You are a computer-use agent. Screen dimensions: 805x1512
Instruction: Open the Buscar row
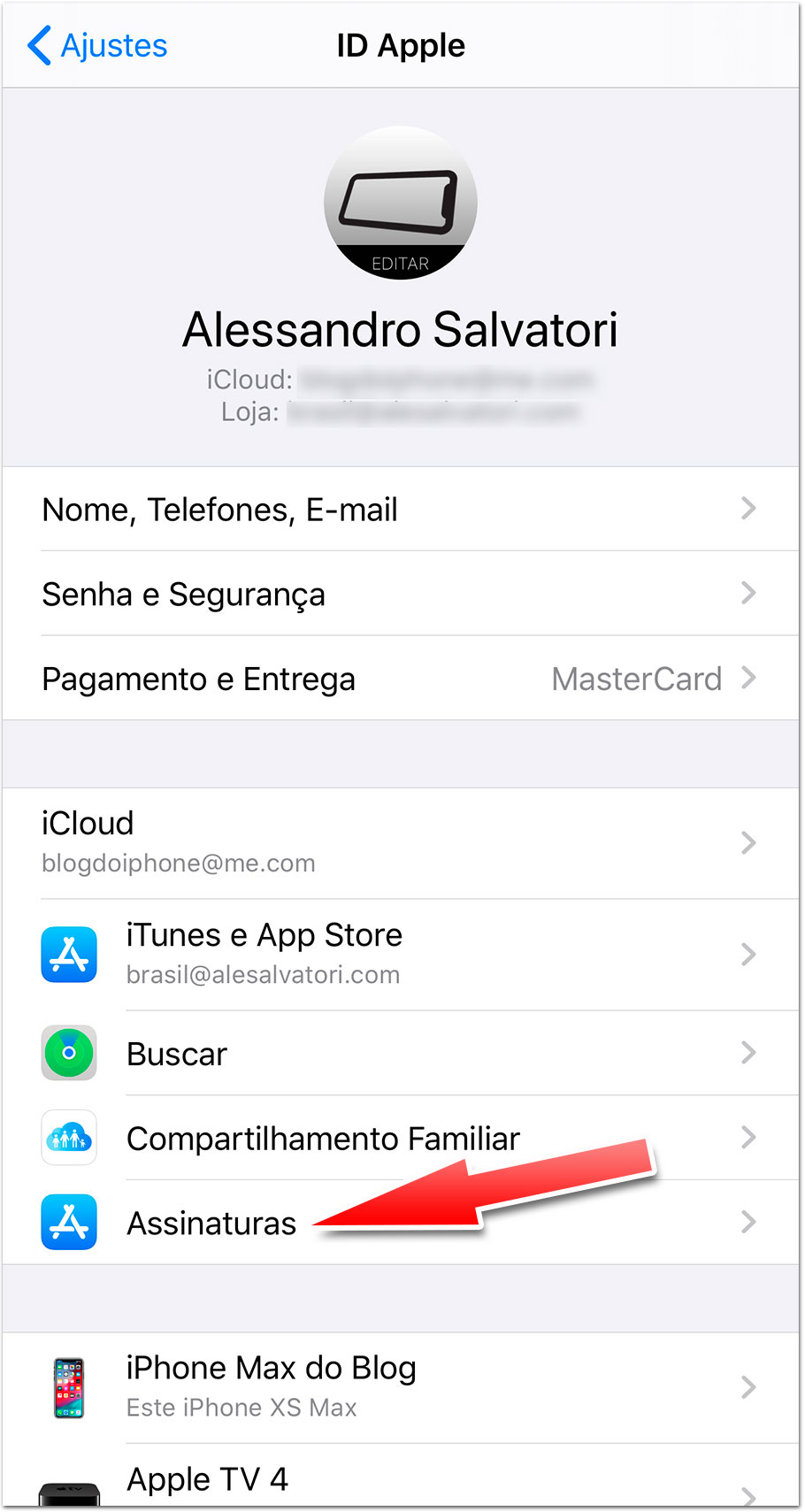(400, 1053)
